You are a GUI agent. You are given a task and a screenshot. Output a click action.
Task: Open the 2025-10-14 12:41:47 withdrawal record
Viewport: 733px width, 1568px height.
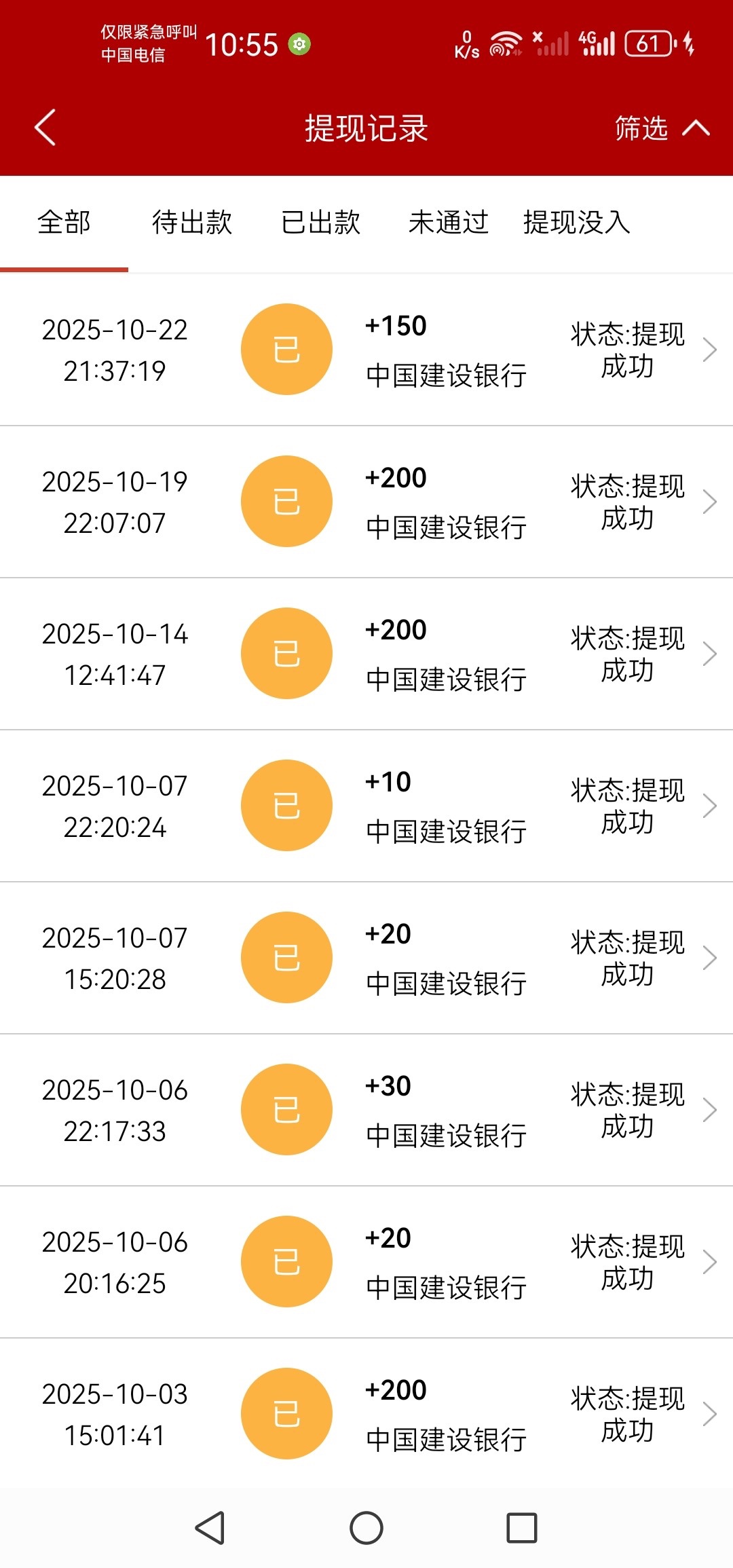[x=366, y=654]
